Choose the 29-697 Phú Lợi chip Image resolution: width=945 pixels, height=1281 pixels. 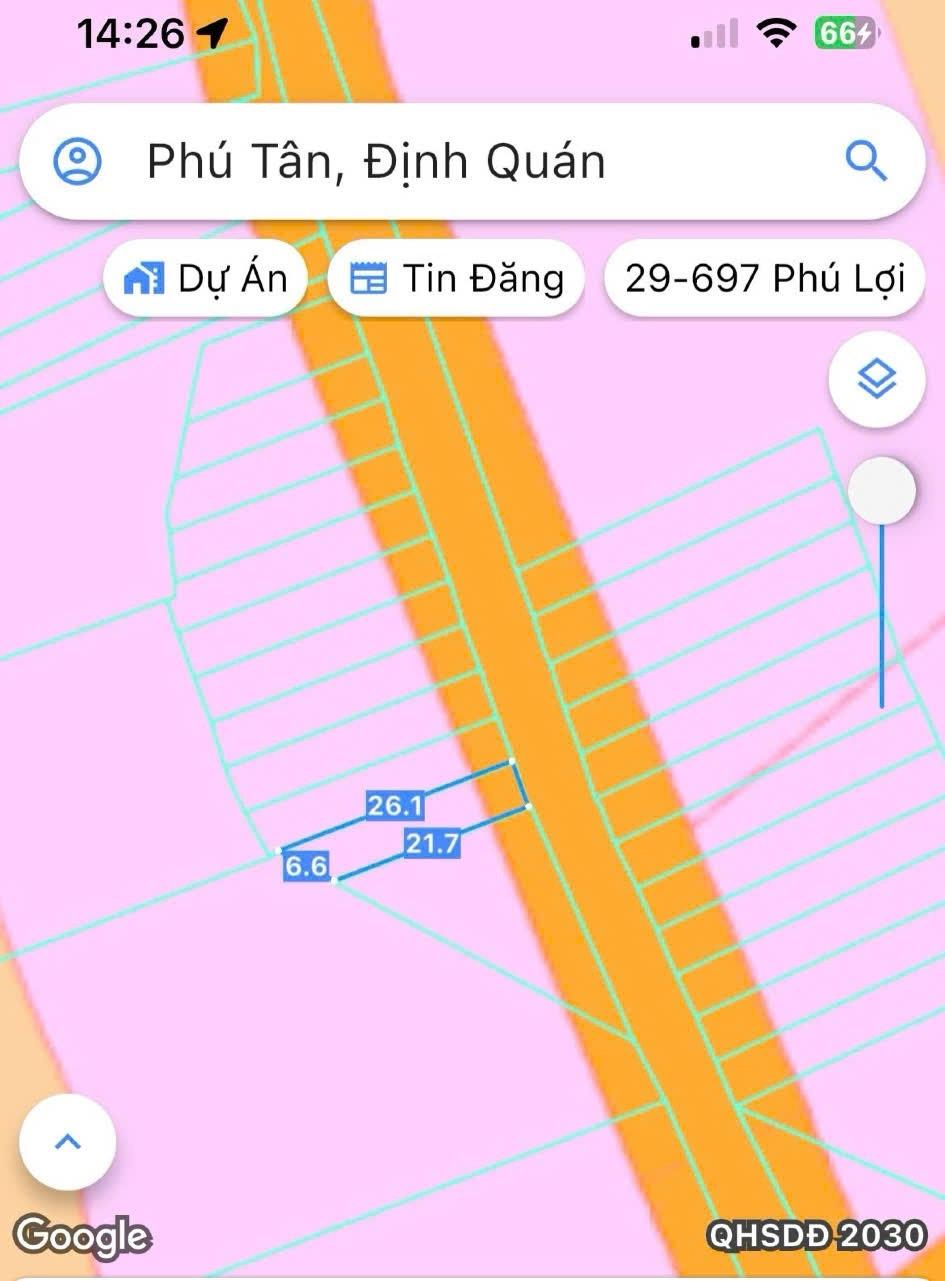click(x=764, y=278)
